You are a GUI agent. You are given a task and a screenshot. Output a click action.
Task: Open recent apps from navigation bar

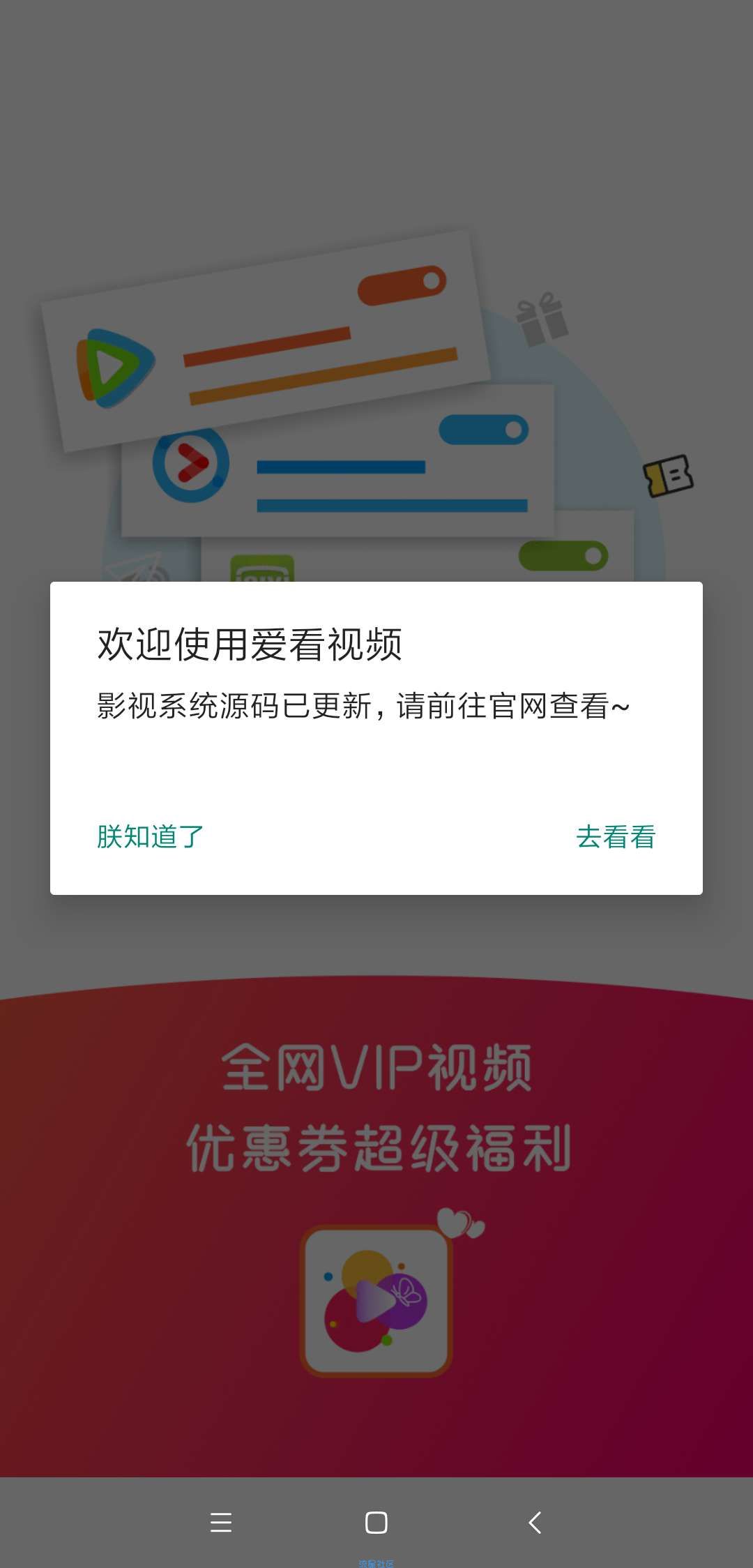(220, 1523)
